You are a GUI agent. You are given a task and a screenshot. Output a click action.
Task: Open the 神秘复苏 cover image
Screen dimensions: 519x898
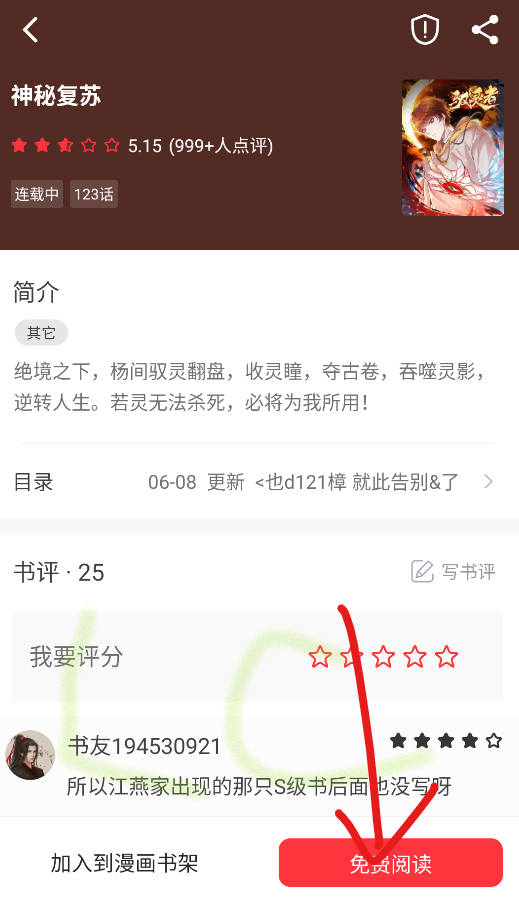(453, 148)
